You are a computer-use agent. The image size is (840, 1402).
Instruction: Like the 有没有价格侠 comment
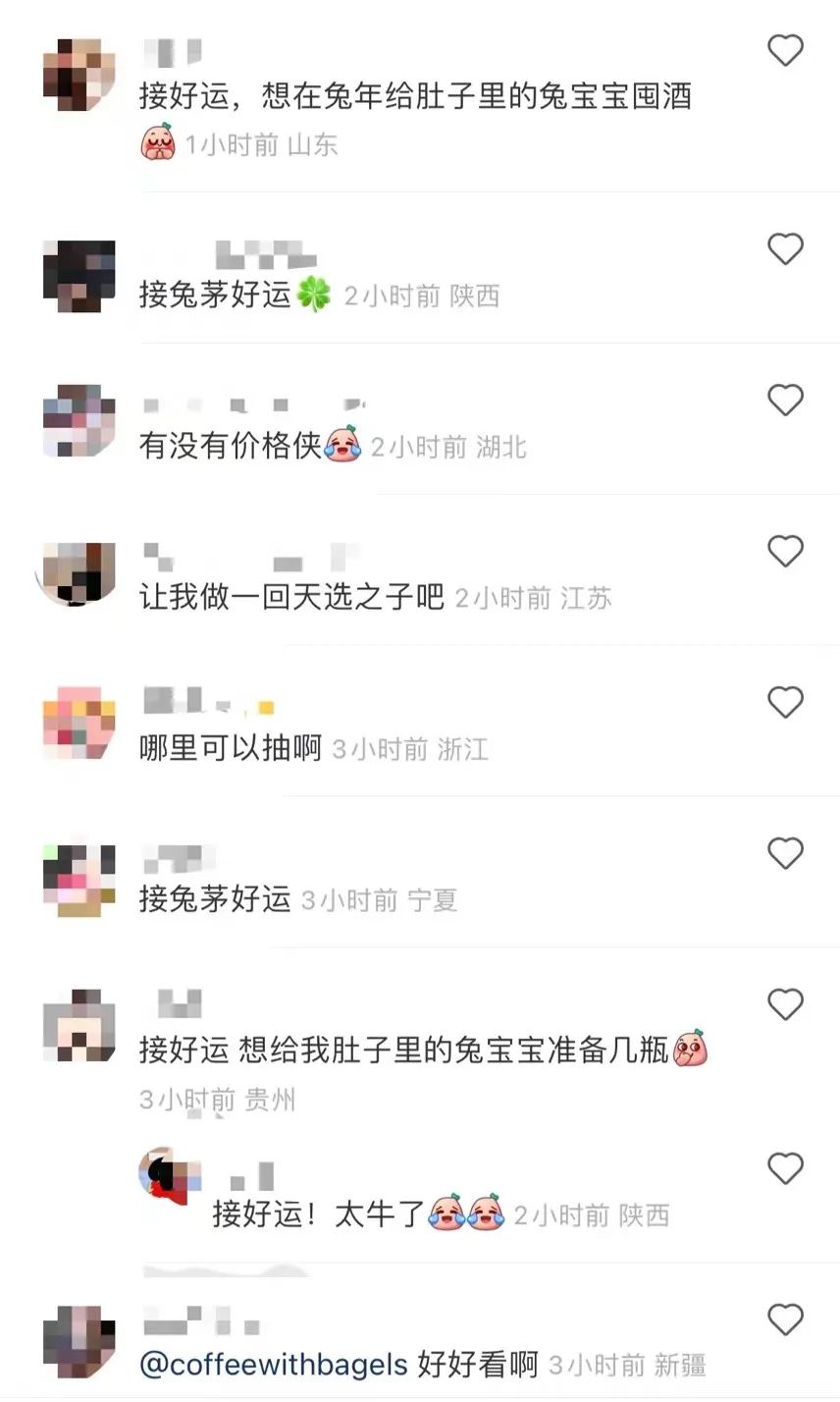coord(785,401)
